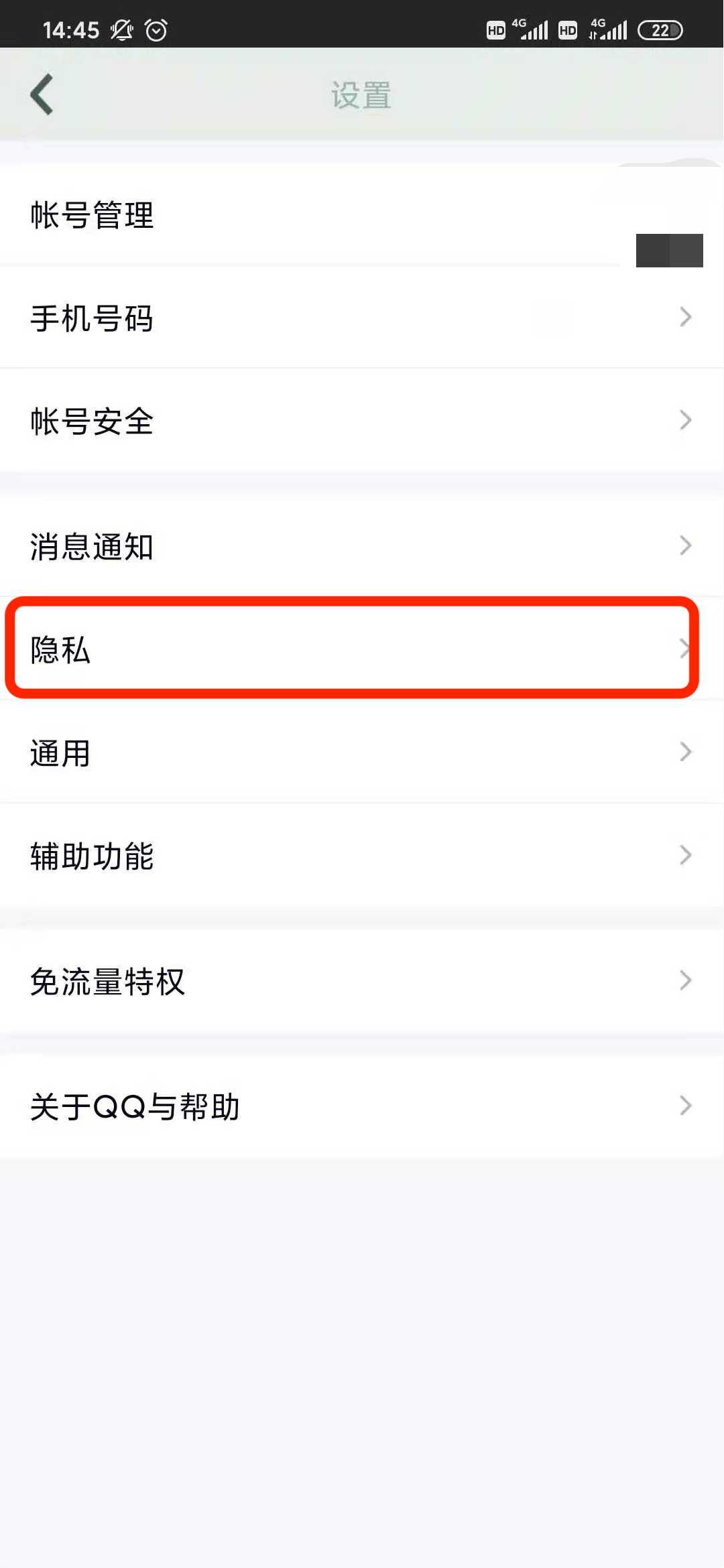This screenshot has height=1568, width=724.
Task: Select the 隐私 option
Action: [60, 649]
